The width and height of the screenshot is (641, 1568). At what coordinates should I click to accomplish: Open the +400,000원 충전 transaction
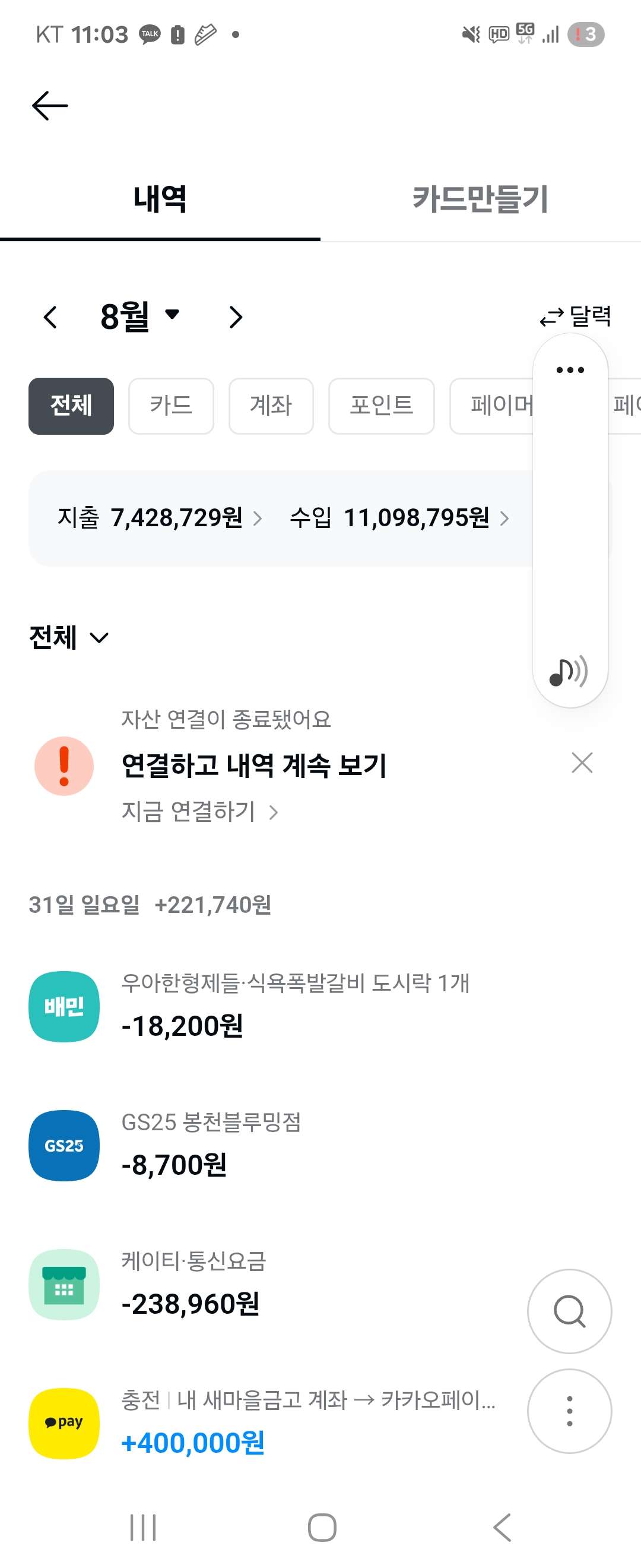tap(268, 1423)
